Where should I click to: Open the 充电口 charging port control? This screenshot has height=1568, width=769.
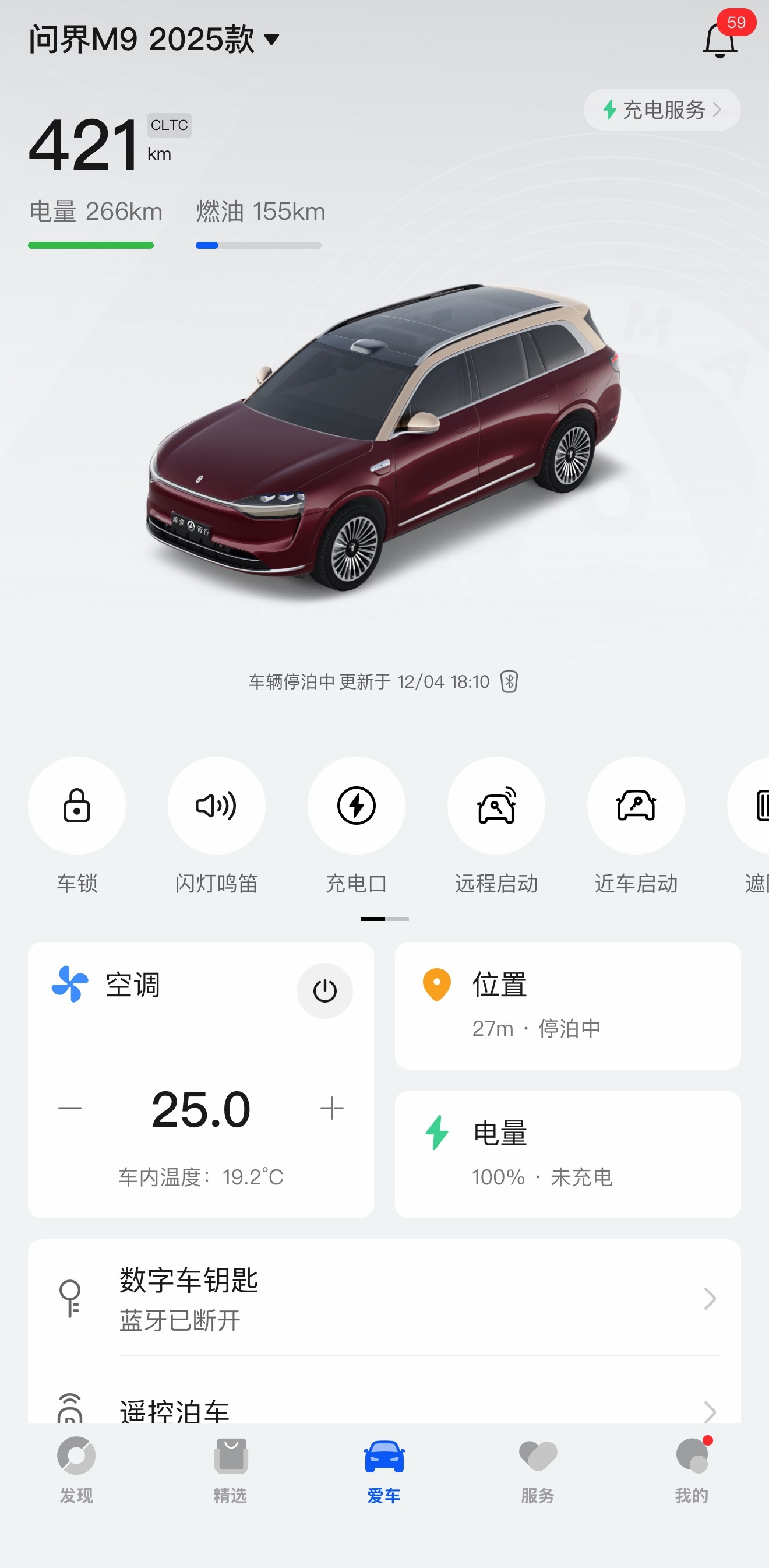(357, 806)
